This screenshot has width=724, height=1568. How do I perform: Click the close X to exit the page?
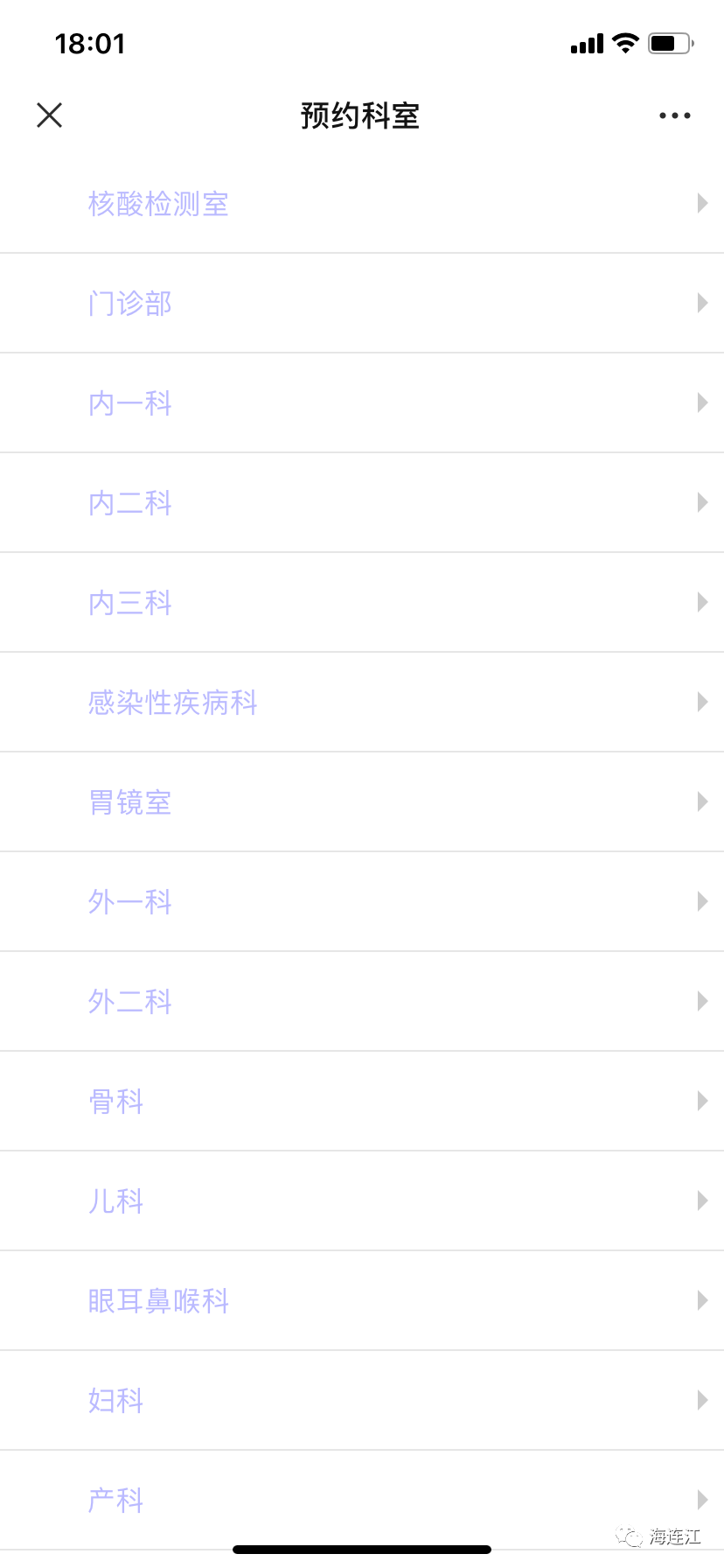49,115
